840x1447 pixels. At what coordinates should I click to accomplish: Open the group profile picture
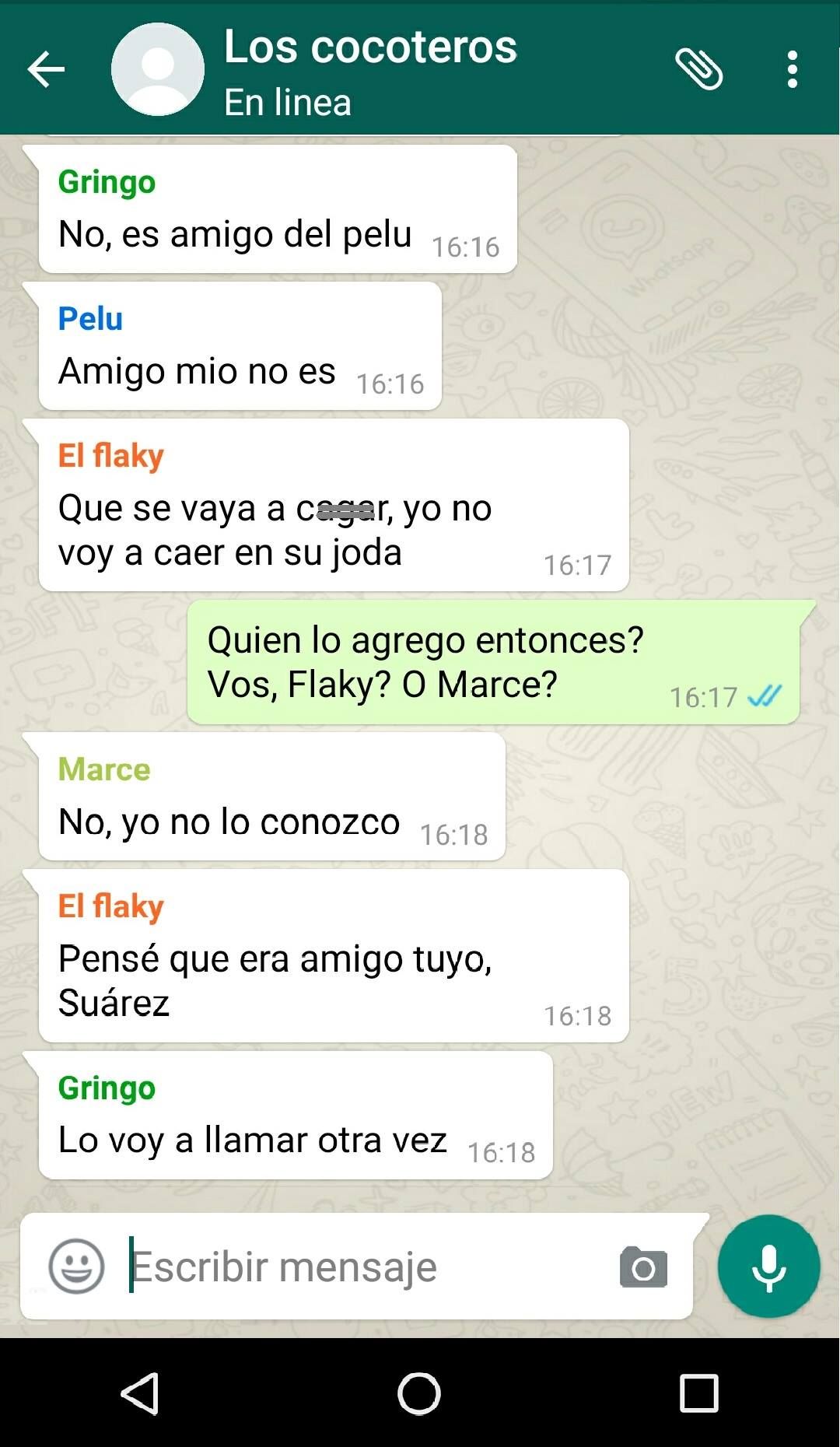158,70
